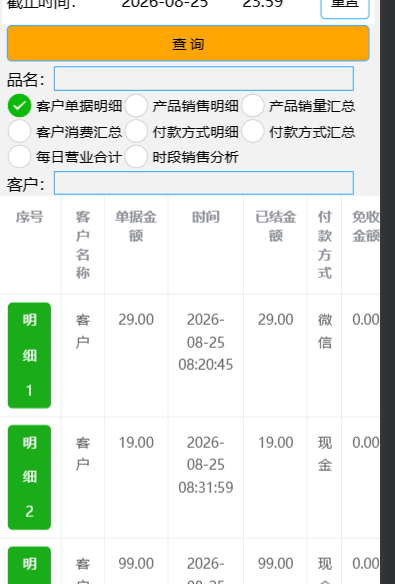395x584 pixels.
Task: Tap the orange 查询 button
Action: 188,43
